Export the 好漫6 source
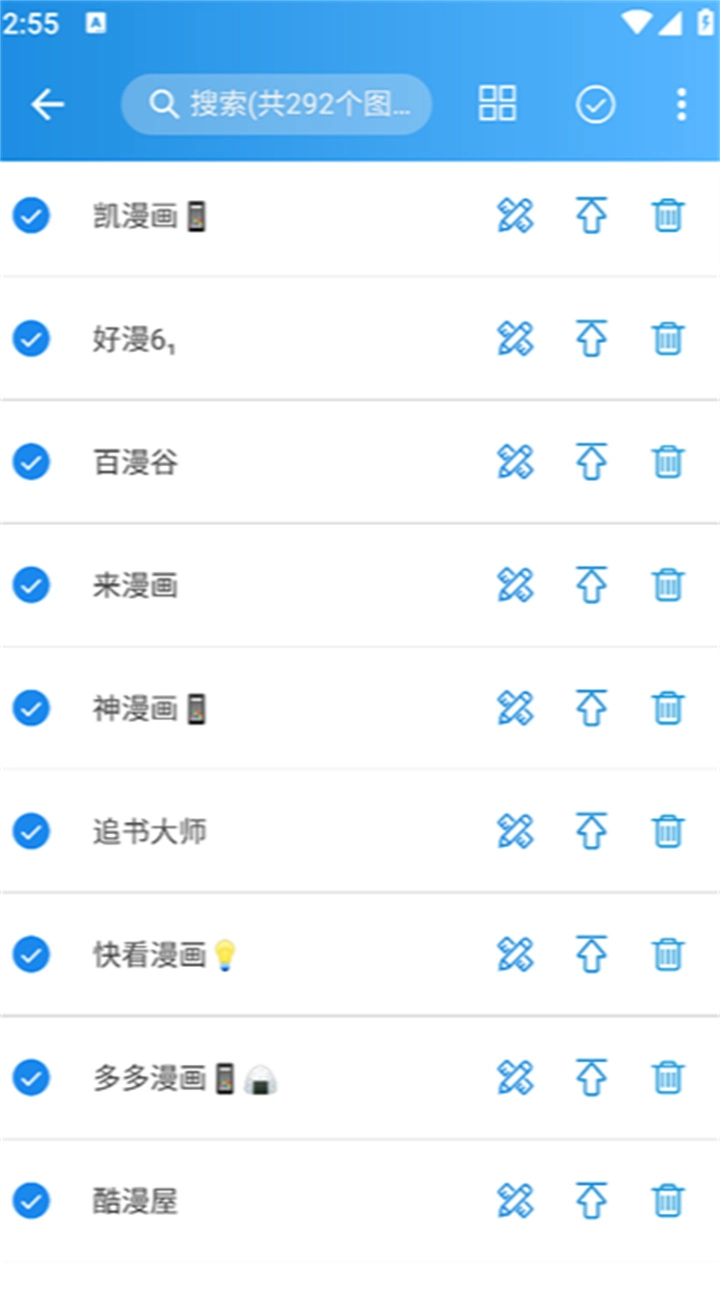The height and width of the screenshot is (1301, 720). click(590, 338)
